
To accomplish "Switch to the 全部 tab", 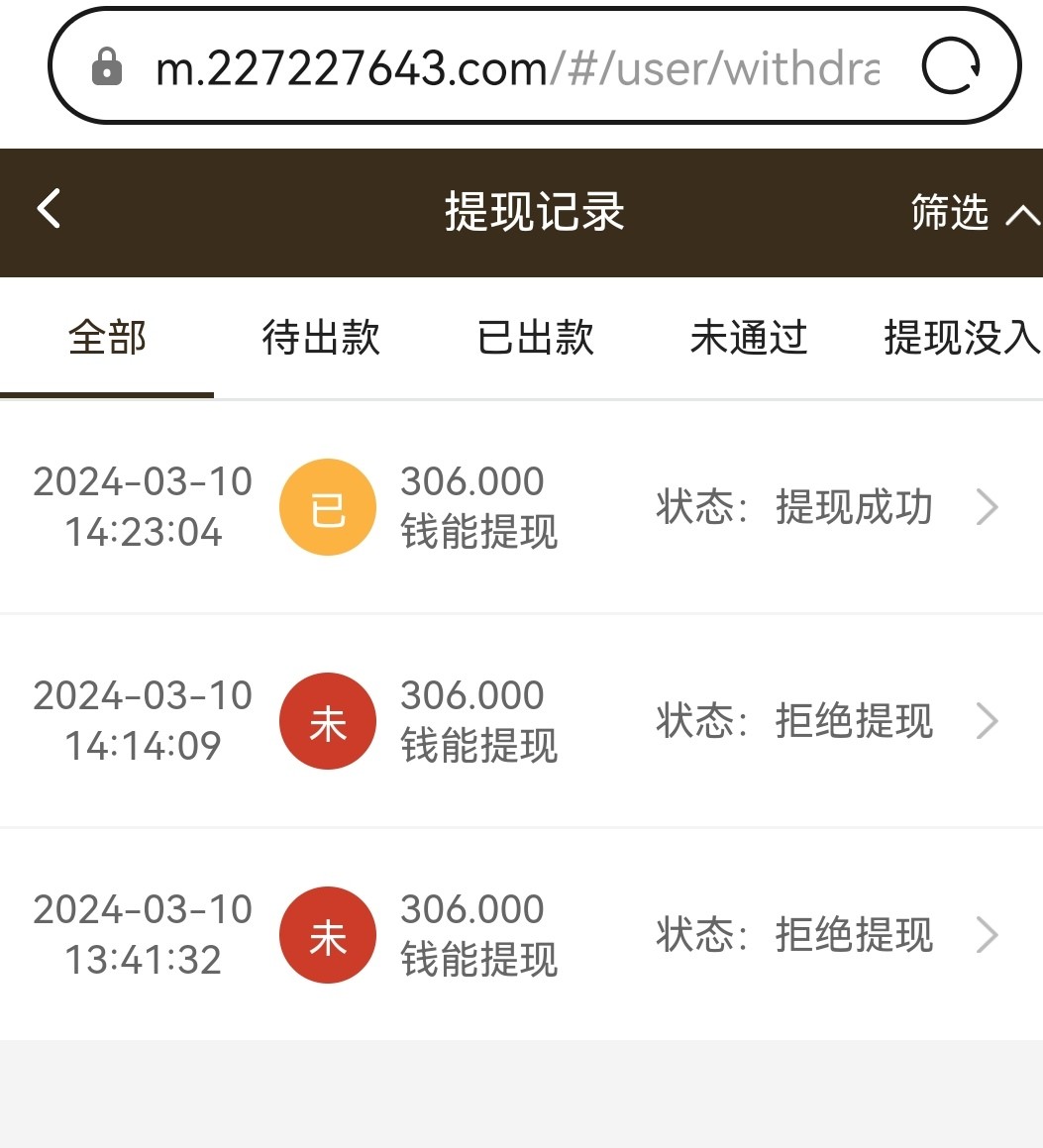I will pyautogui.click(x=107, y=339).
